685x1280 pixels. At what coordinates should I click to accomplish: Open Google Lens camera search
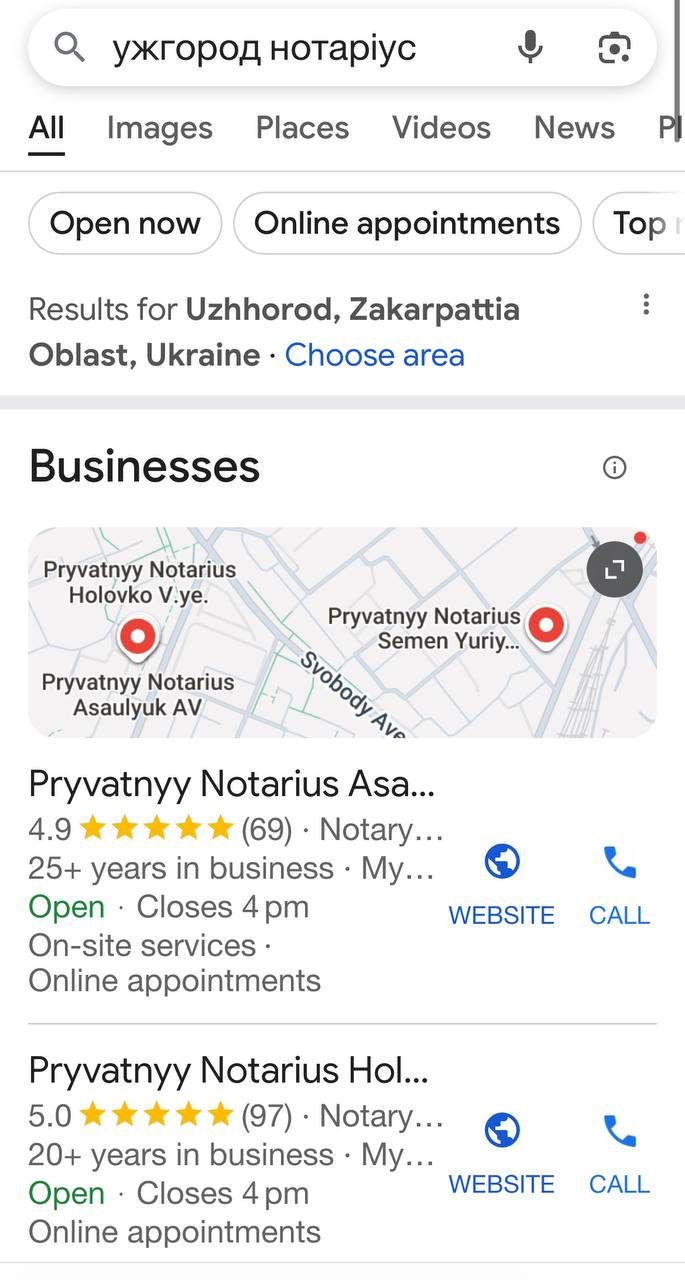(614, 47)
